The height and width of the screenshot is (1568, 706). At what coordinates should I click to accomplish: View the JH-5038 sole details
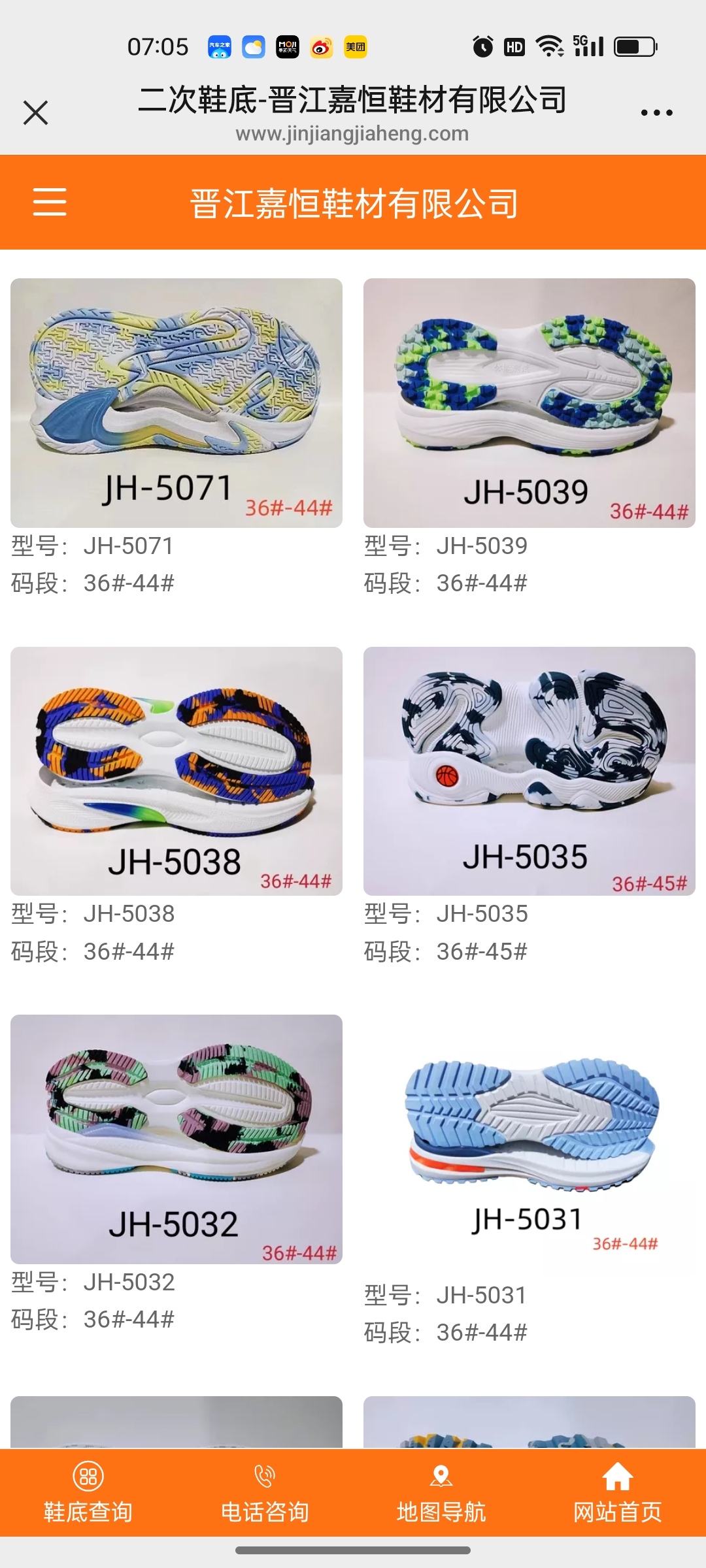pos(176,771)
